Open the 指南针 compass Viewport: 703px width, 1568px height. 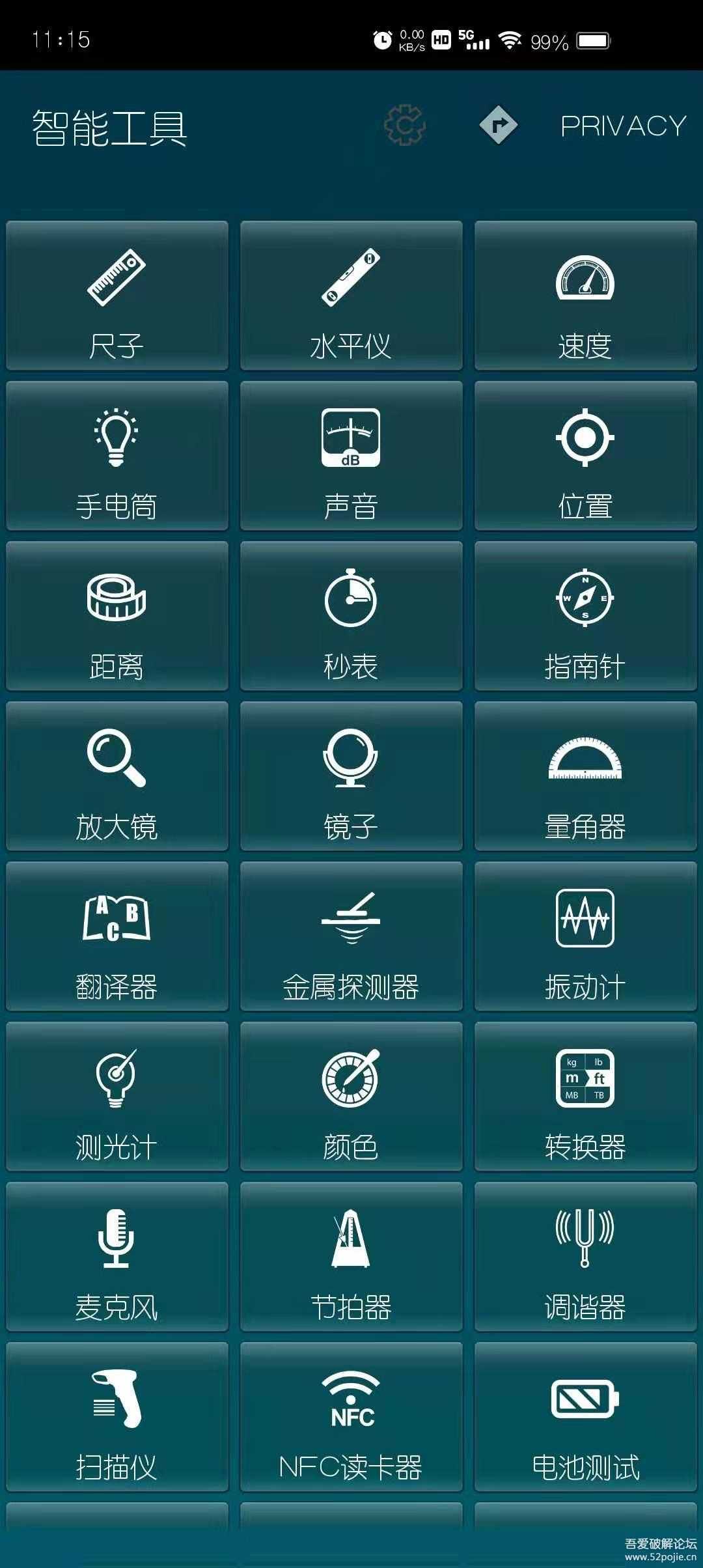coord(585,616)
